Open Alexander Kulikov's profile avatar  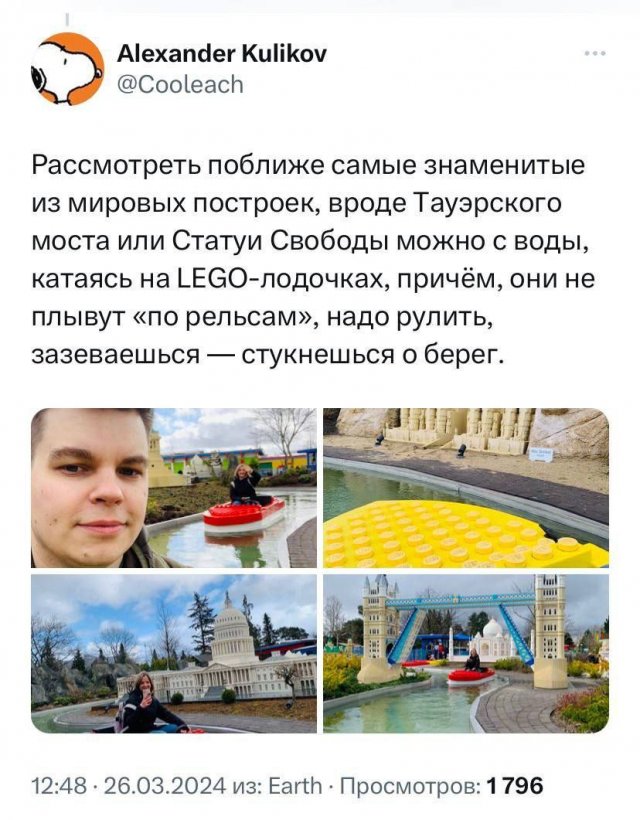pyautogui.click(x=67, y=68)
